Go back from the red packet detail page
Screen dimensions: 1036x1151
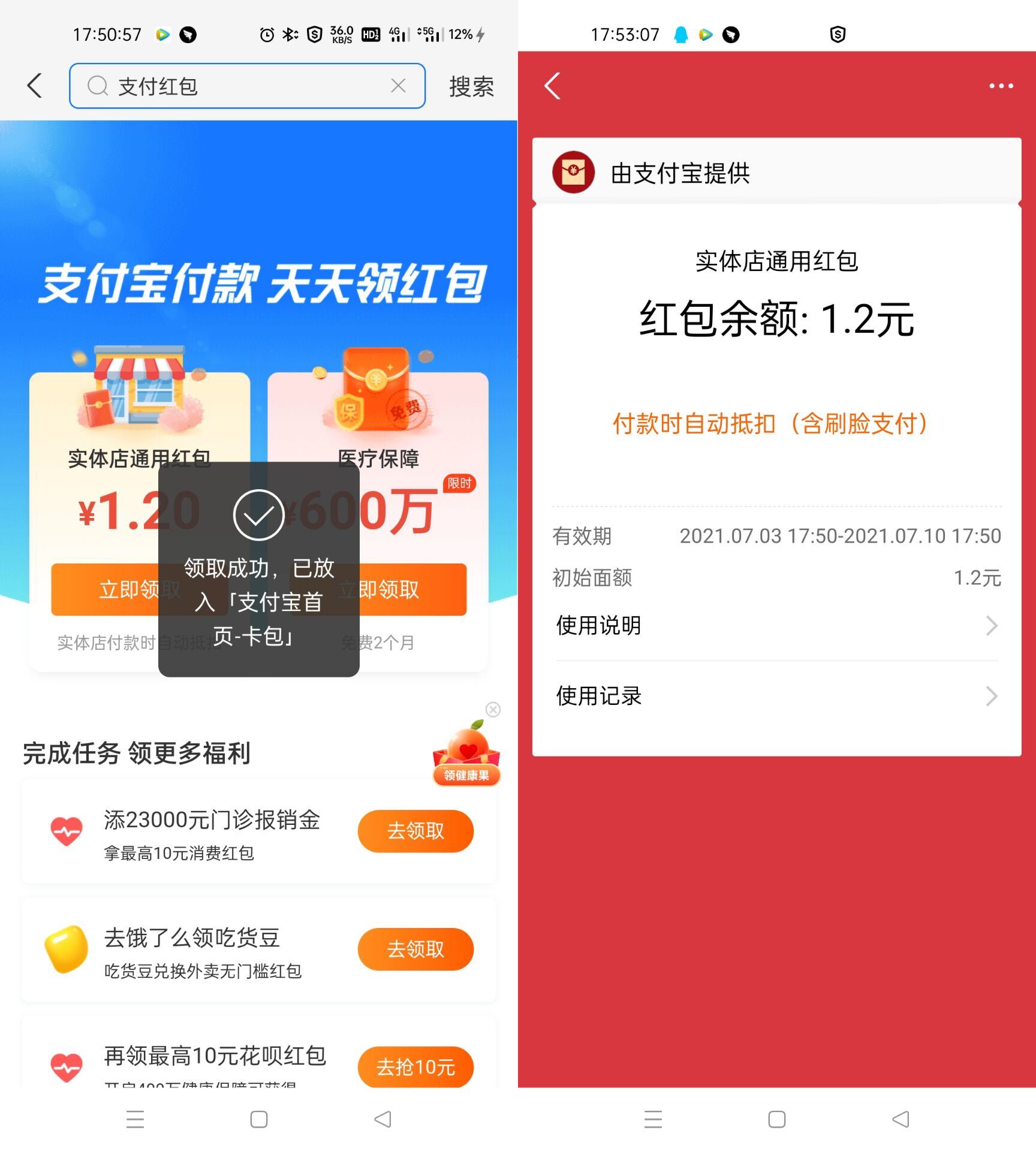click(x=553, y=86)
